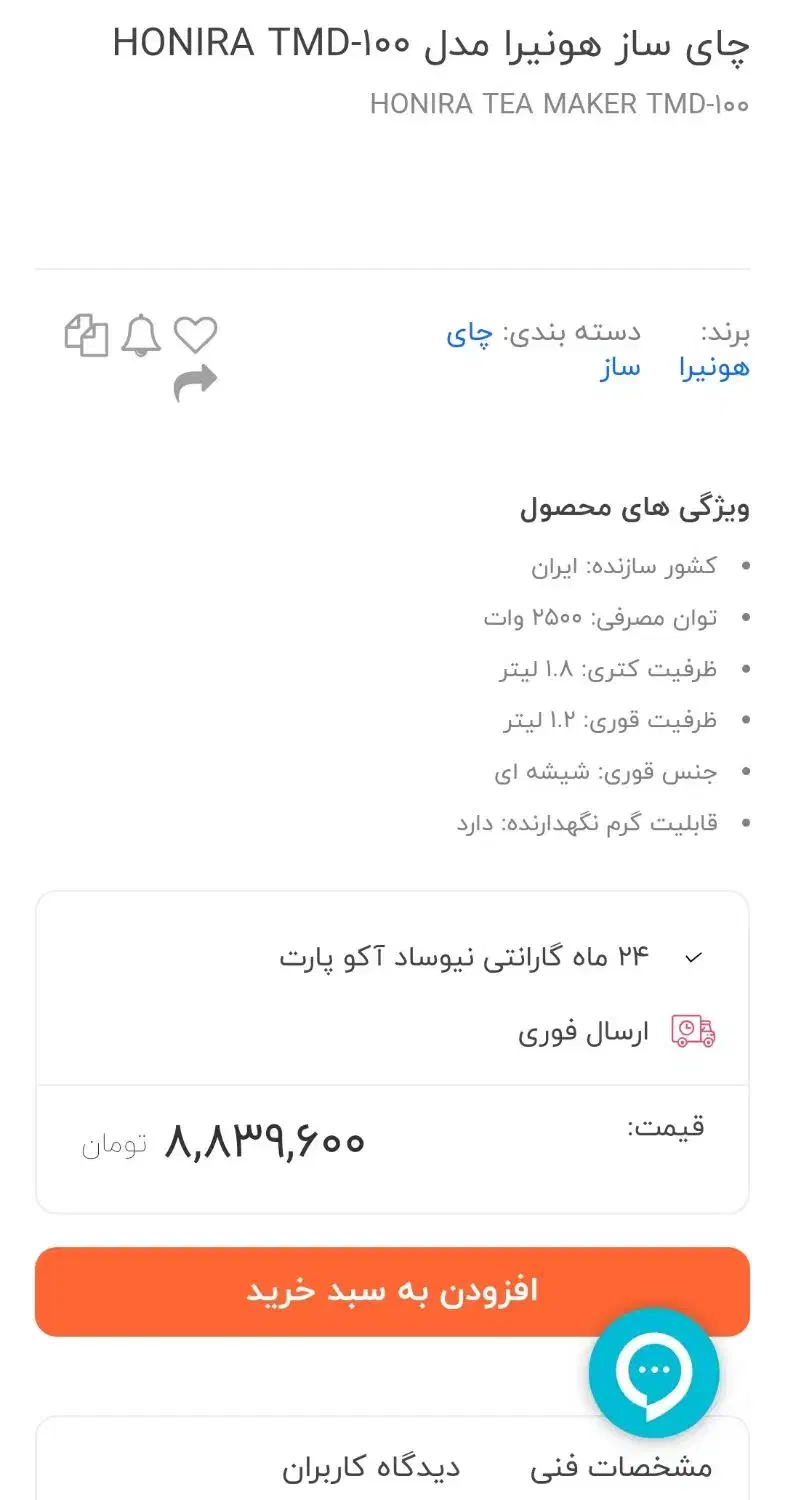Select the warranty checkmark icon
This screenshot has height=1500, width=785.
tap(692, 957)
